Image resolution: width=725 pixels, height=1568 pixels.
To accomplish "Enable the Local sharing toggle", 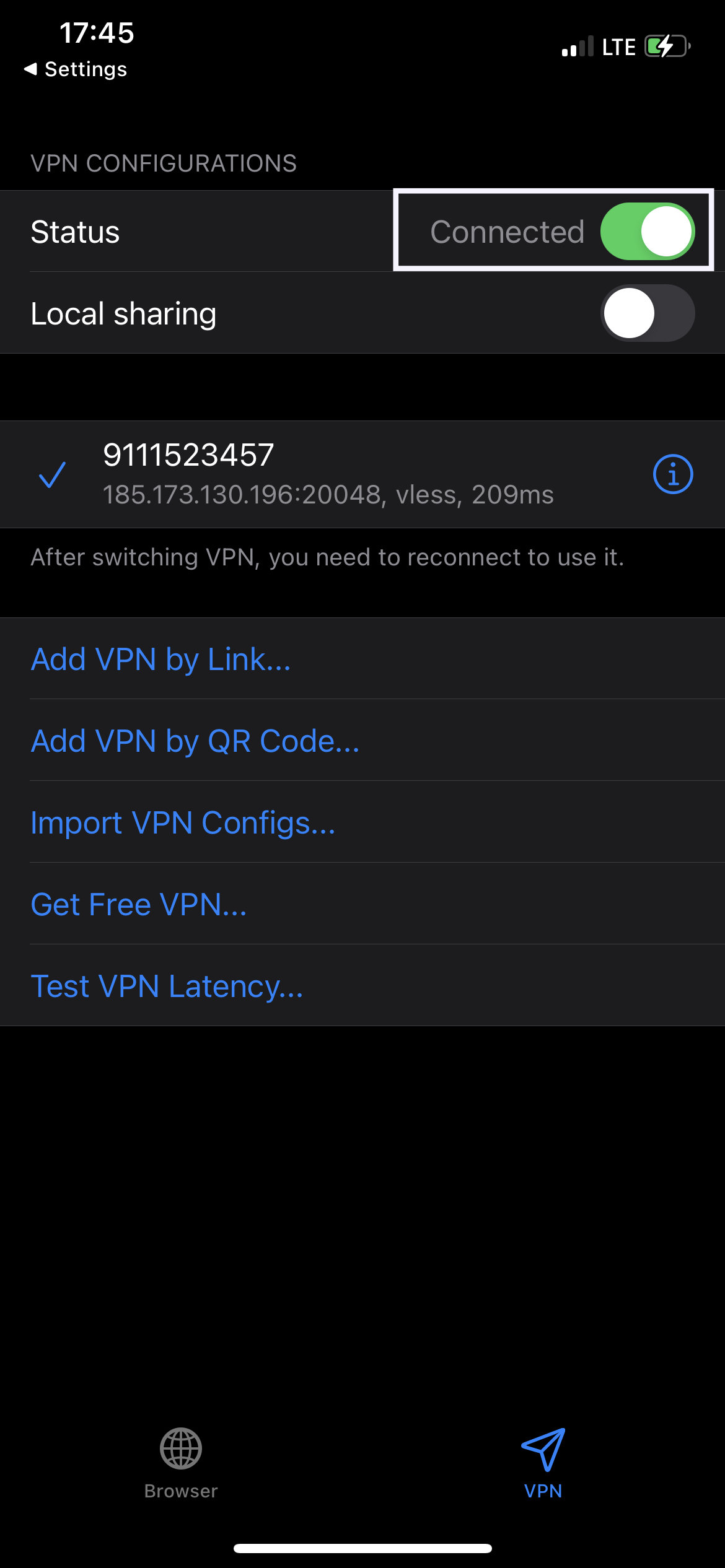I will 647,313.
